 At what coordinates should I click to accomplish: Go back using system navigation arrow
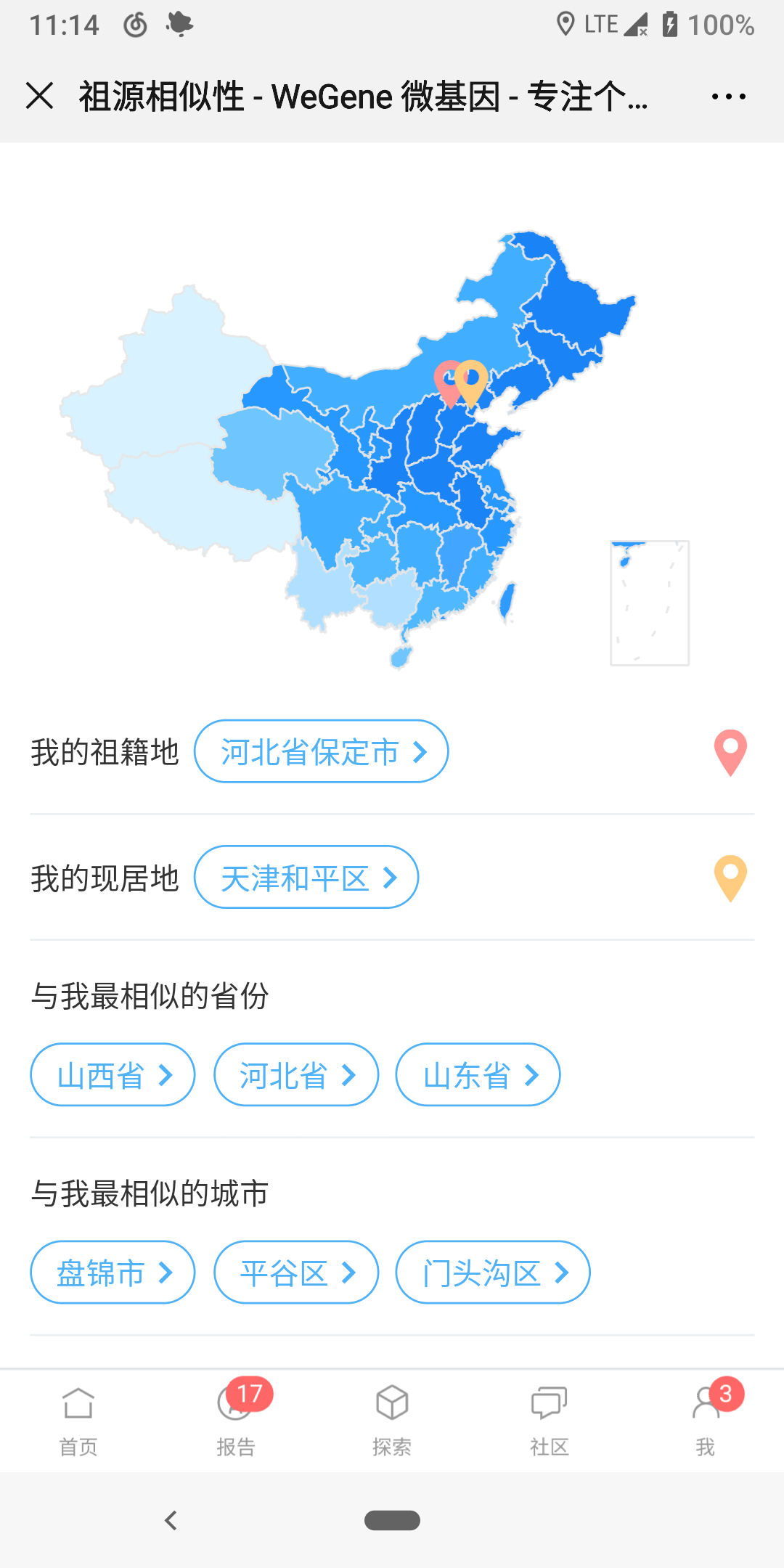(x=171, y=1520)
